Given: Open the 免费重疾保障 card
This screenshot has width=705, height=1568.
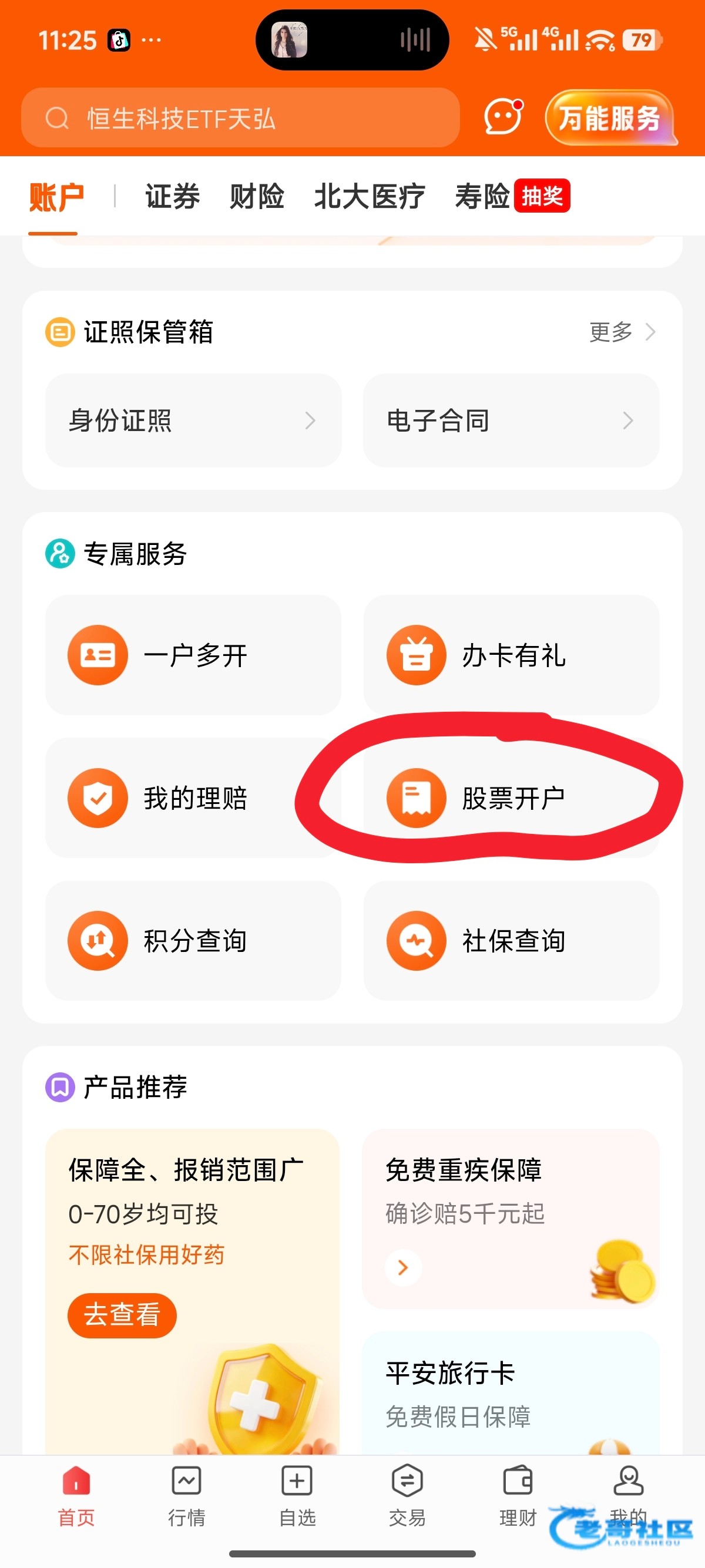Looking at the screenshot, I should (x=511, y=1219).
